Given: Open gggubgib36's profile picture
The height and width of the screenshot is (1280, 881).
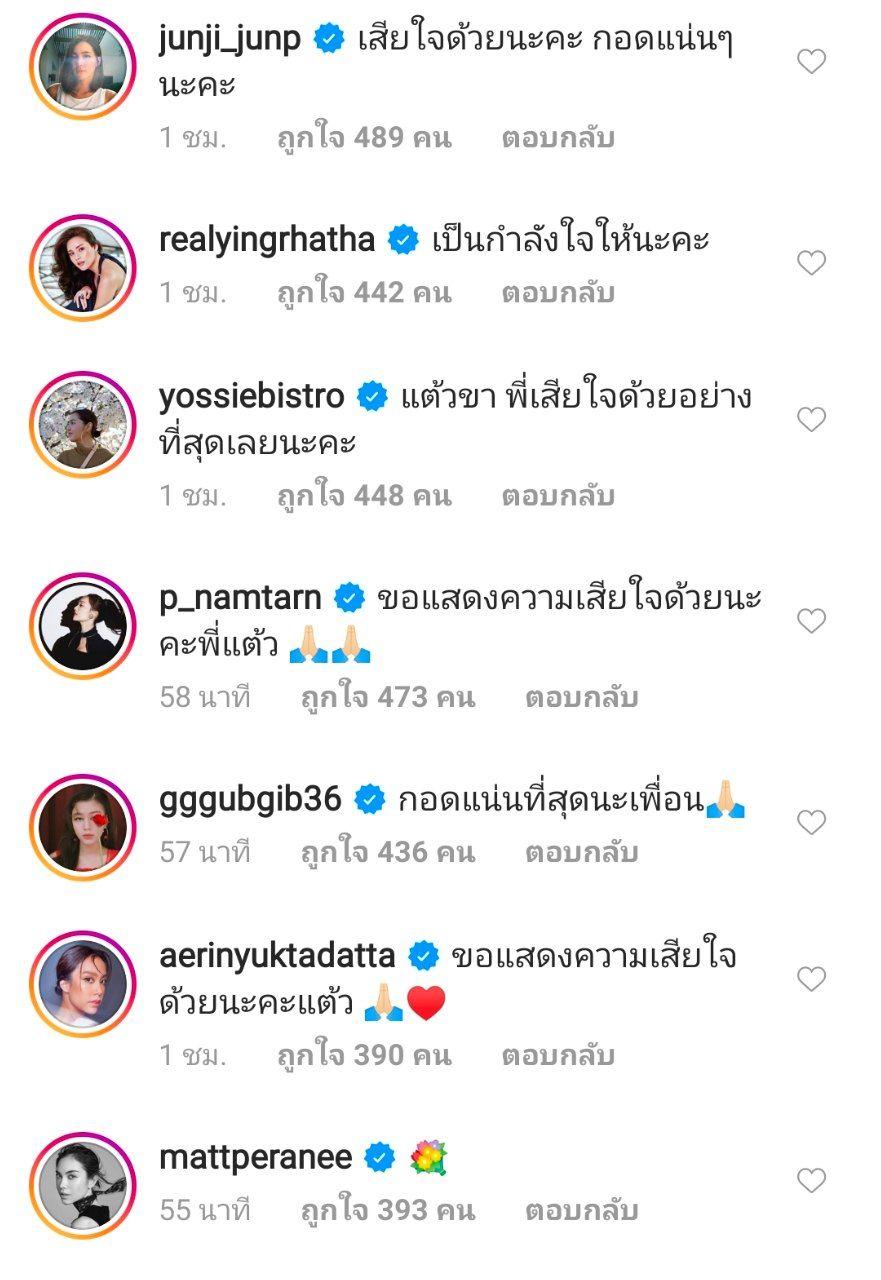Looking at the screenshot, I should (x=82, y=823).
